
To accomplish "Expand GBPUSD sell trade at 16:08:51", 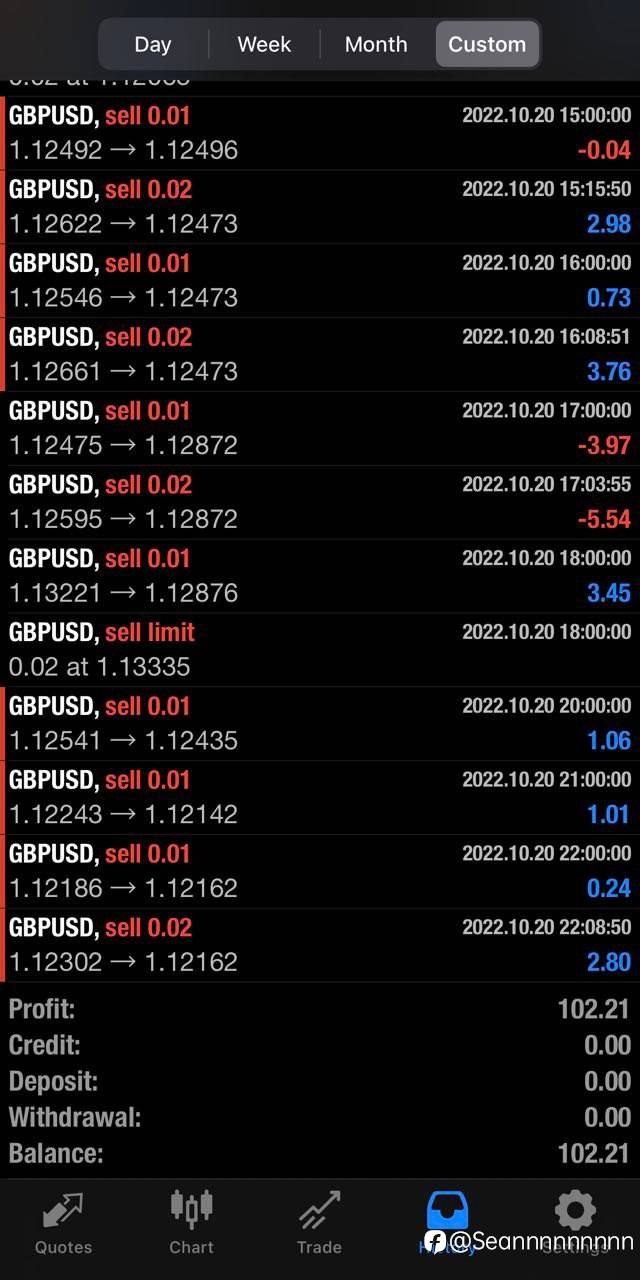I will click(x=320, y=355).
